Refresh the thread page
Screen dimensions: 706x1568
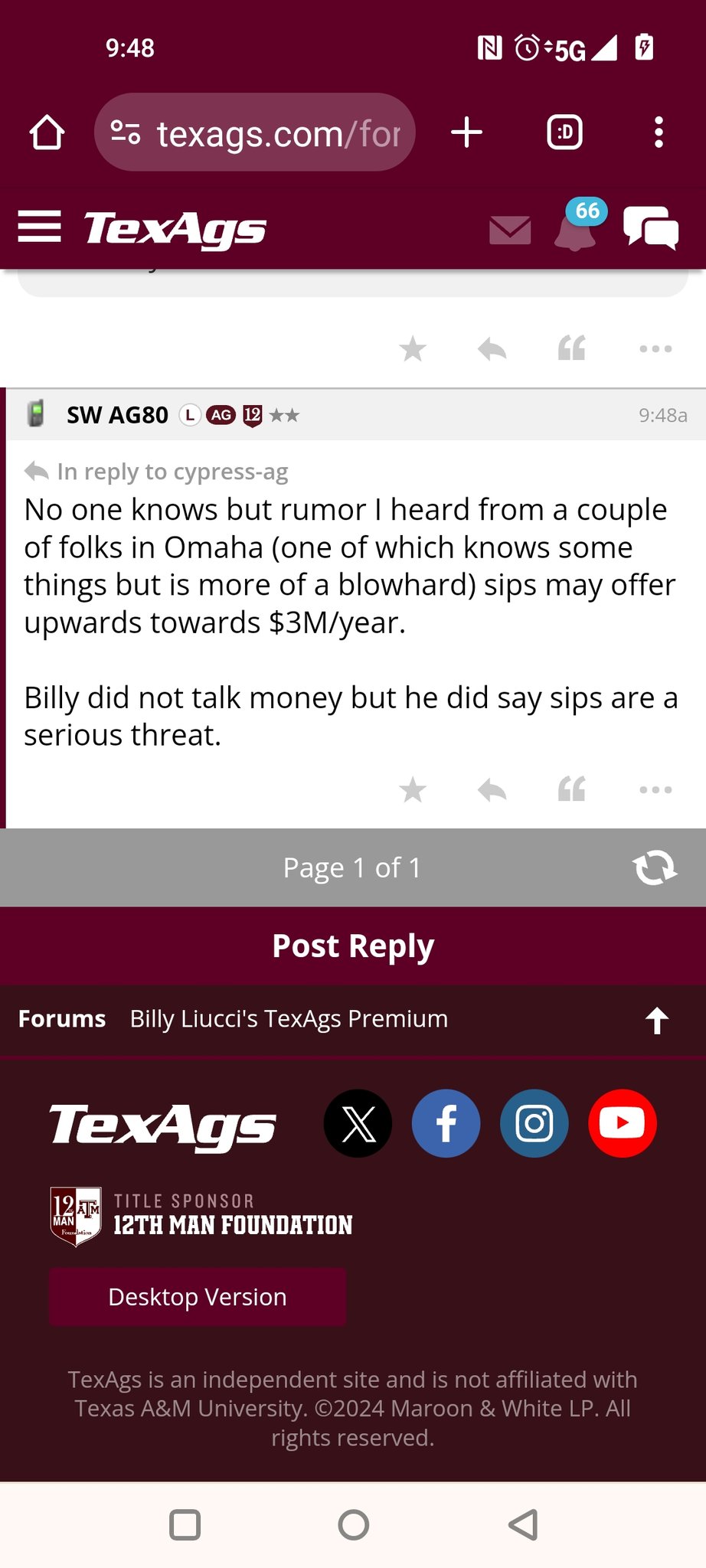coord(655,868)
